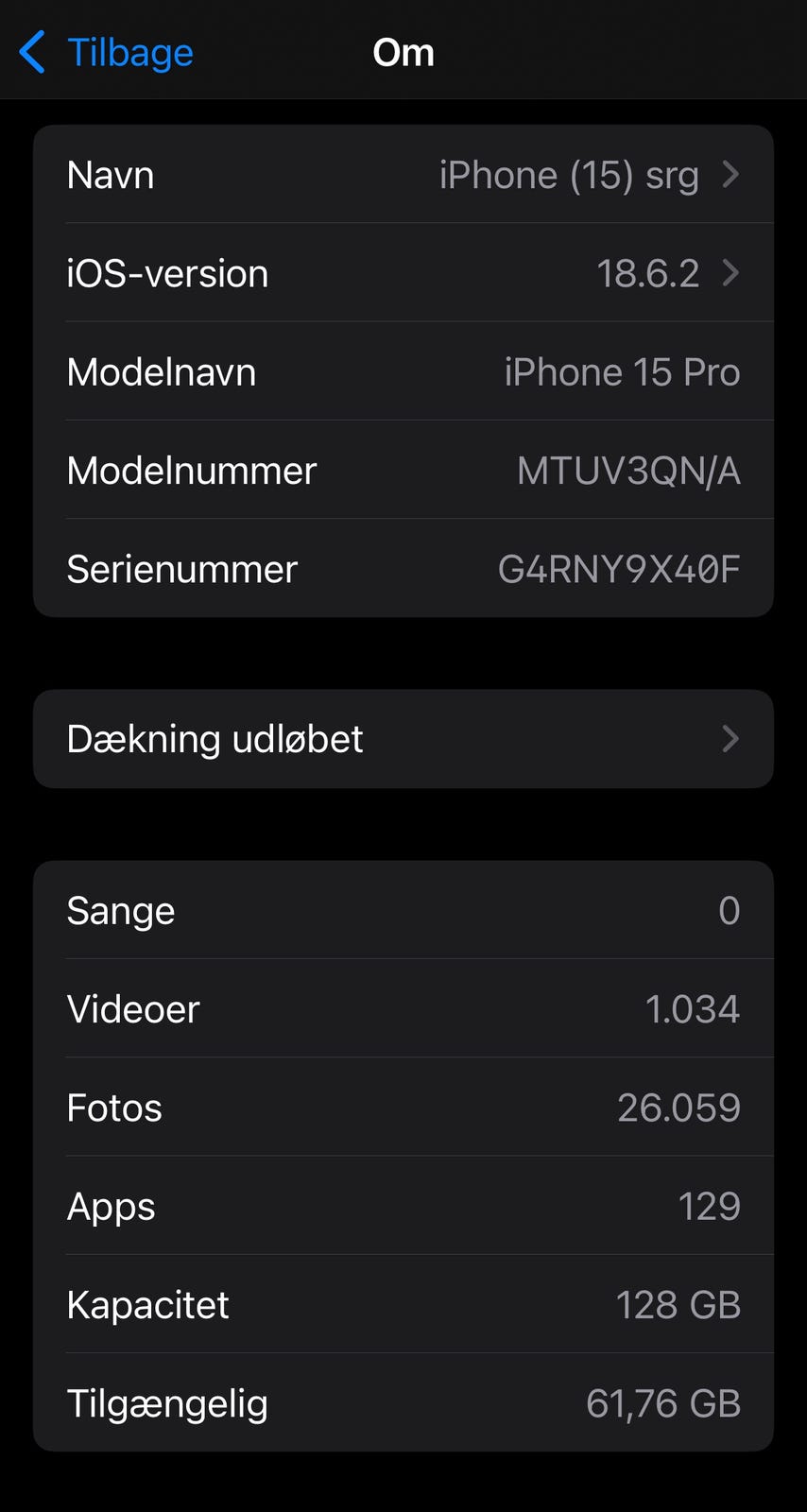Open iOS version update information
The height and width of the screenshot is (1512, 807).
(x=403, y=273)
